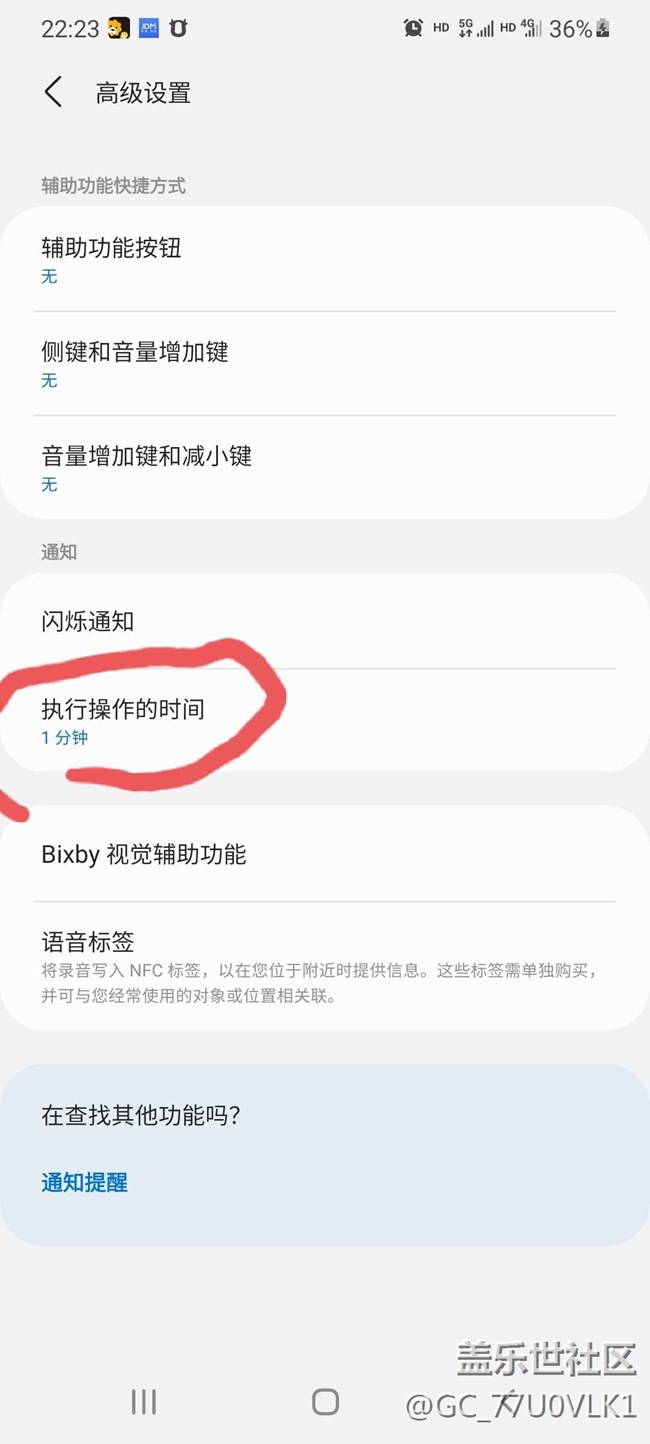Screen dimensions: 650x1444
Task: Tap the 通知提醒 link
Action: coord(85,1182)
